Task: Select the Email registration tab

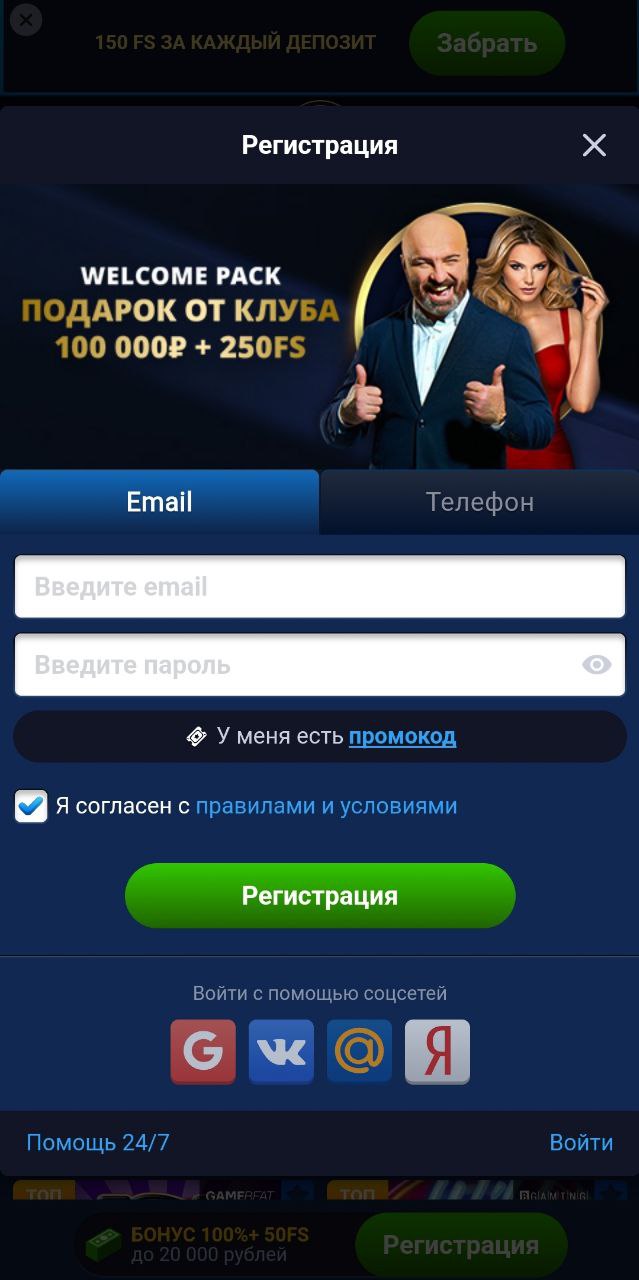Action: click(159, 502)
